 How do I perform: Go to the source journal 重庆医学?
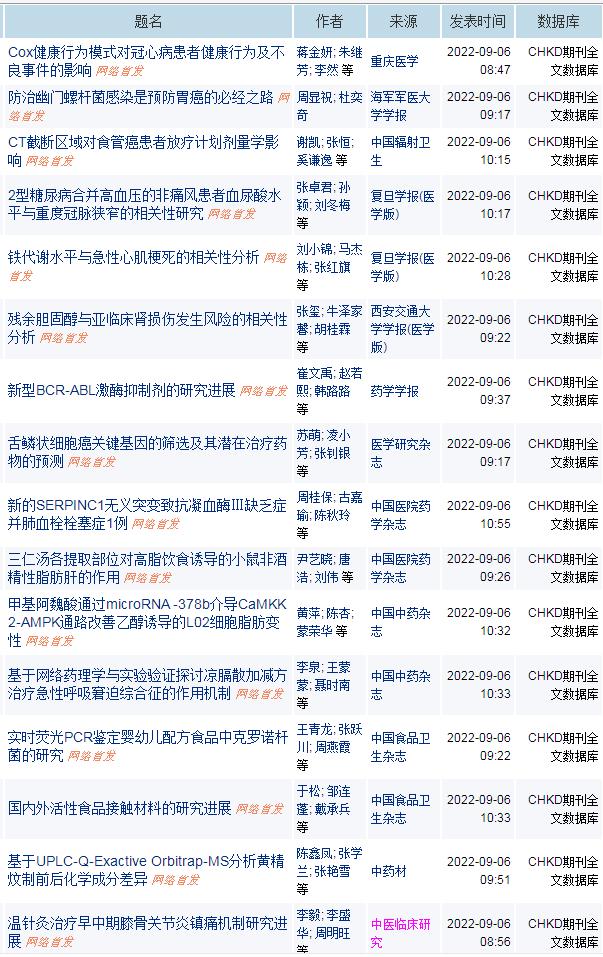point(394,61)
